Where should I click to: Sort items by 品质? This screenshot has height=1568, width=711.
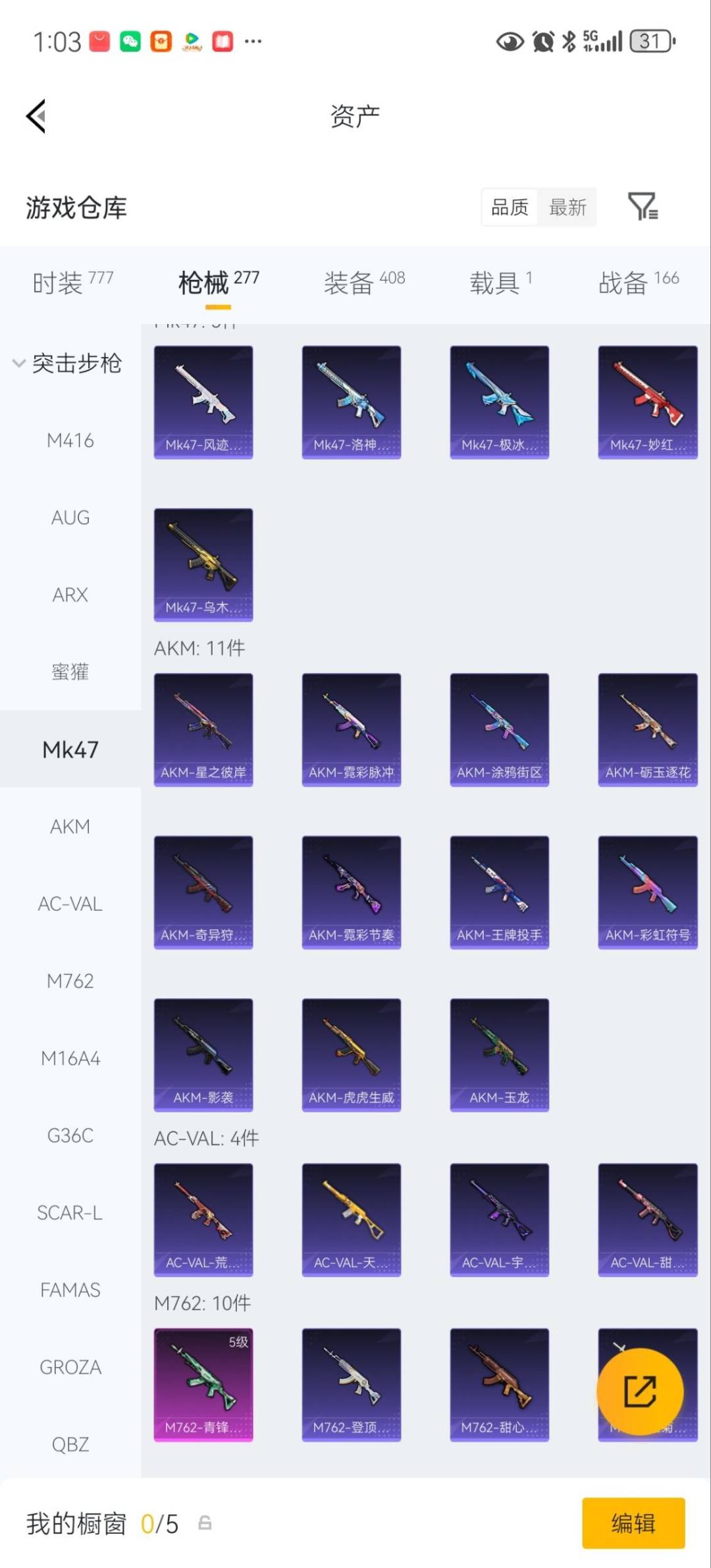510,207
